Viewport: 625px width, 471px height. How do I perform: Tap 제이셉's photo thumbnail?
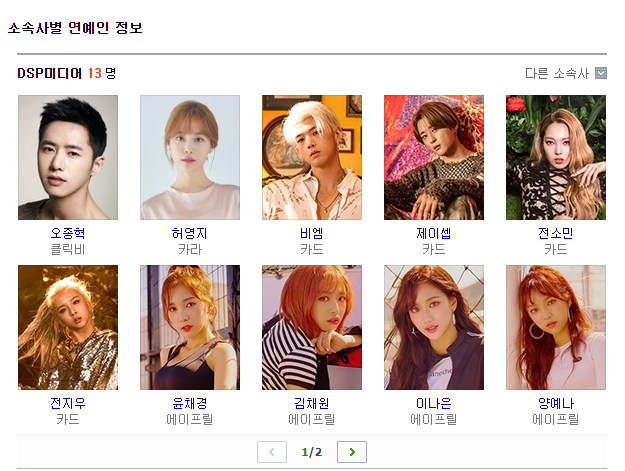[x=434, y=157]
